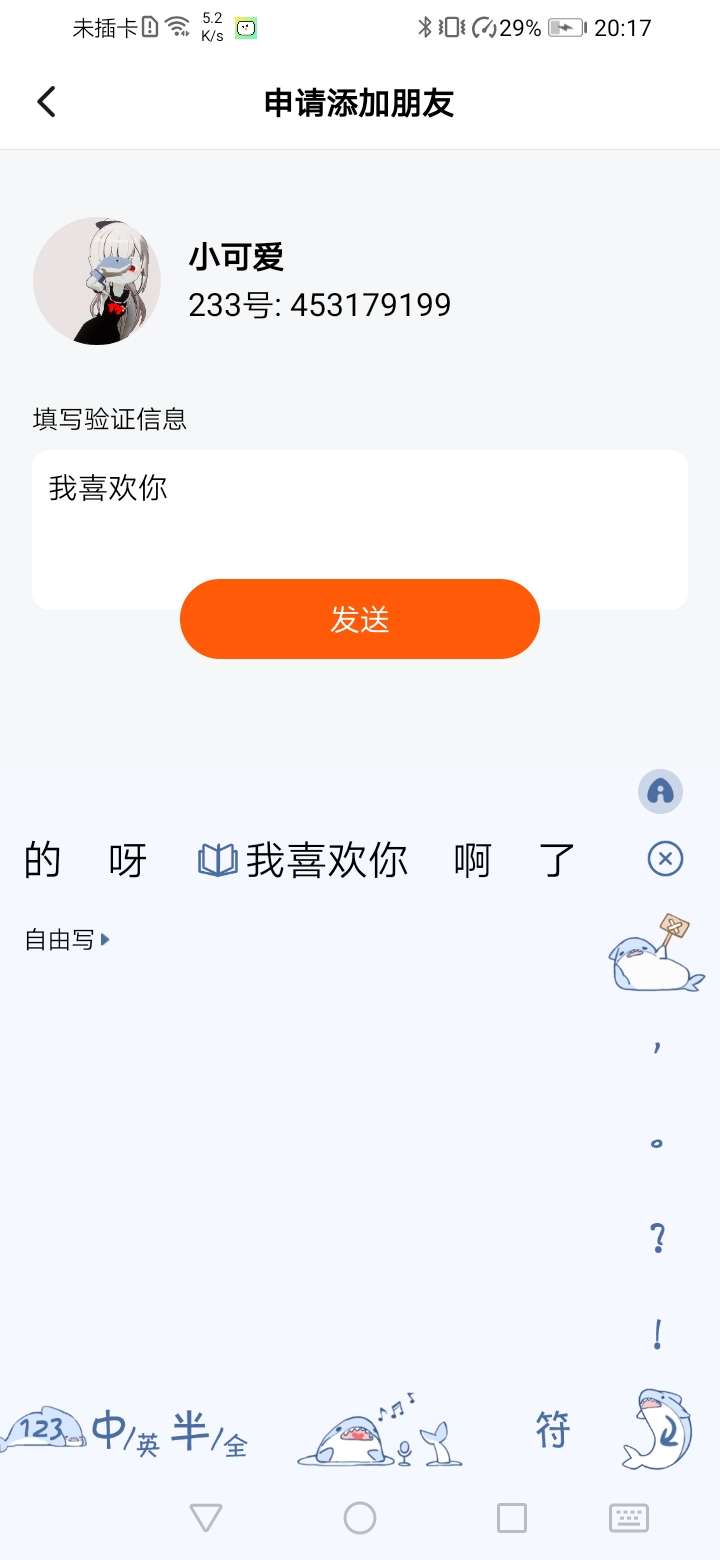The image size is (720, 1560).
Task: Choose candidate word 啊
Action: 472,860
